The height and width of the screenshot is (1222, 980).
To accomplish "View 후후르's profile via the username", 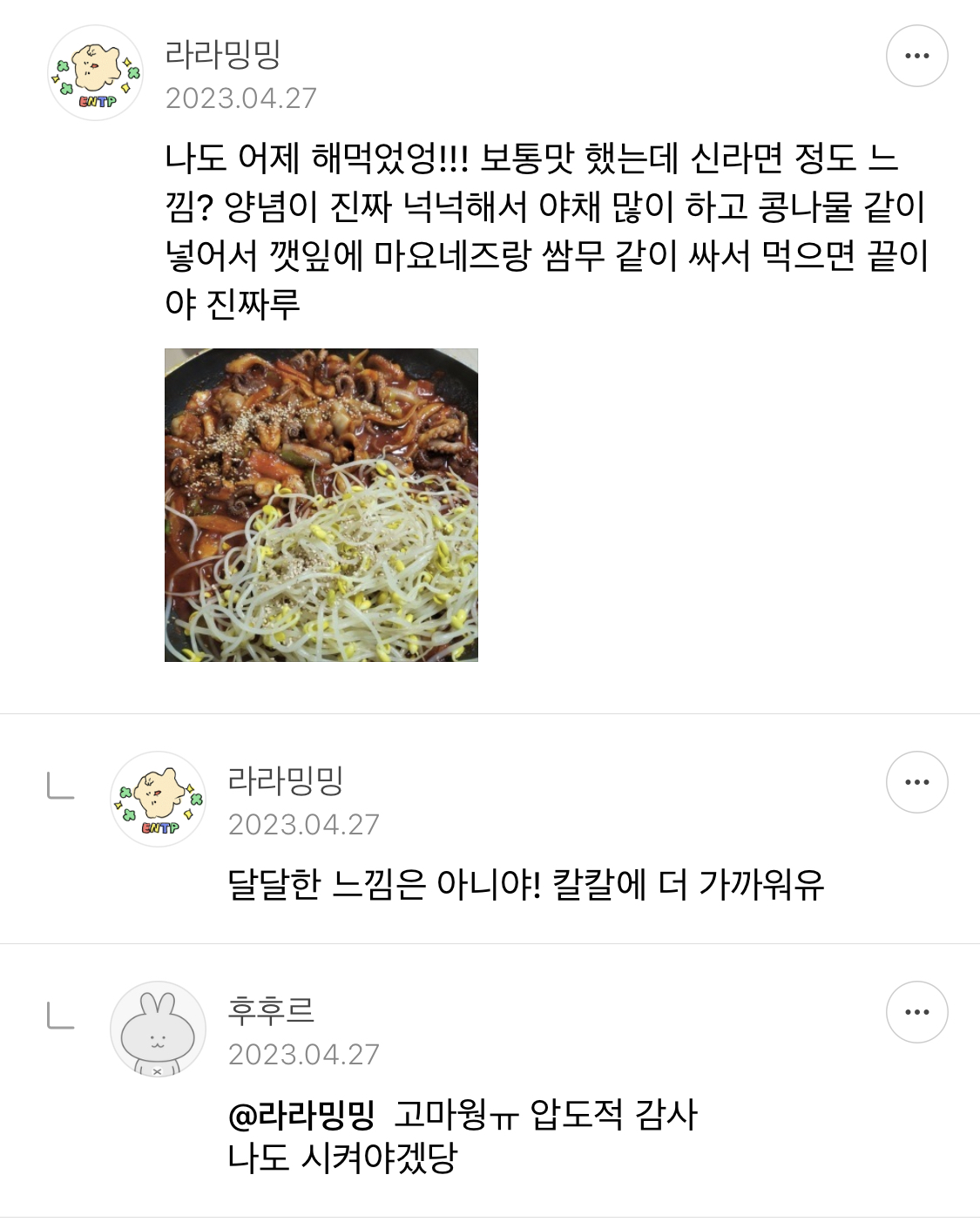I will pos(271,1010).
